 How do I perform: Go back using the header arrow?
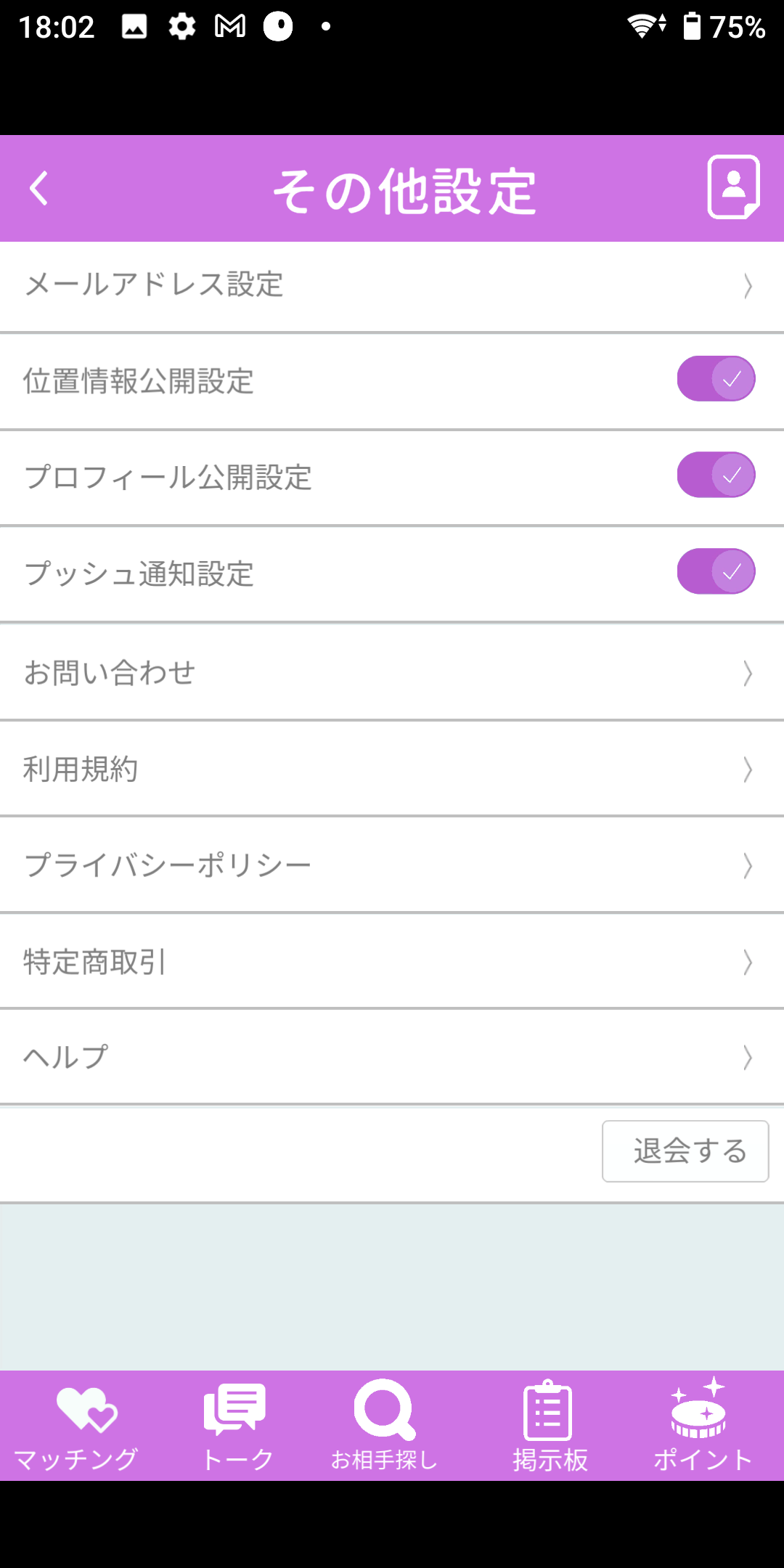pyautogui.click(x=39, y=189)
